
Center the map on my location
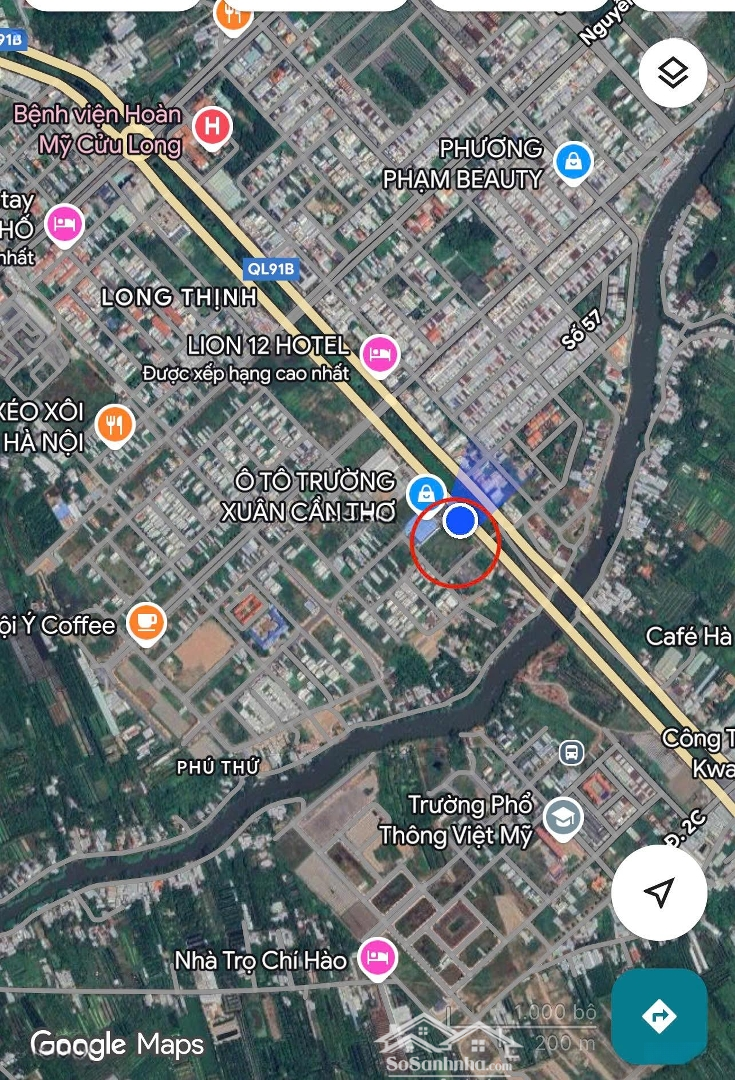[659, 892]
